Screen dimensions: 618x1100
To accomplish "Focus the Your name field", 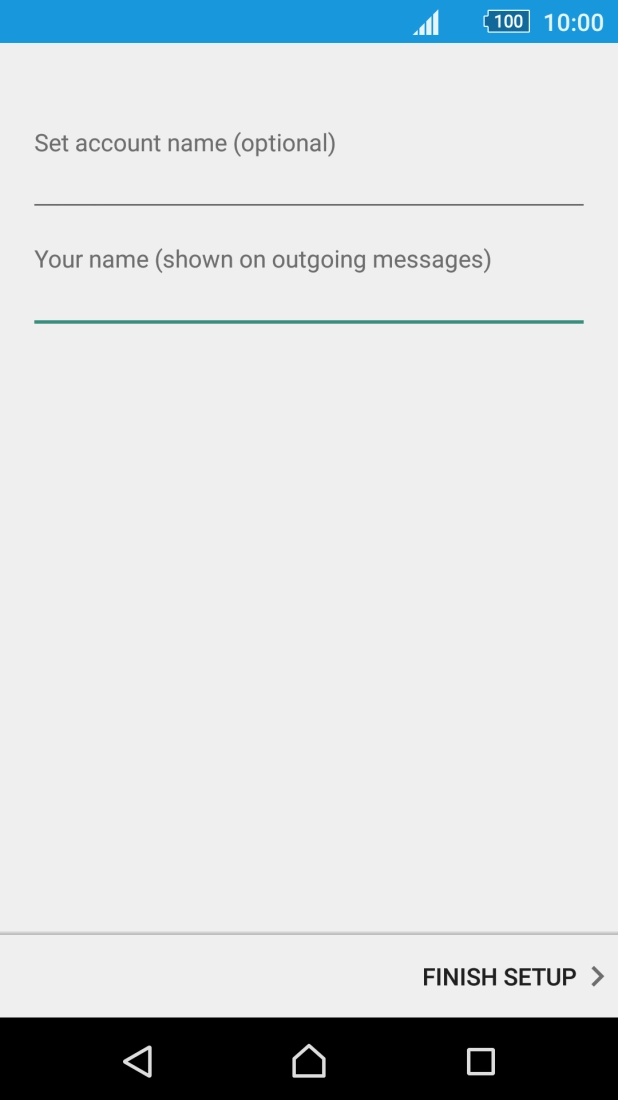I will pos(308,298).
